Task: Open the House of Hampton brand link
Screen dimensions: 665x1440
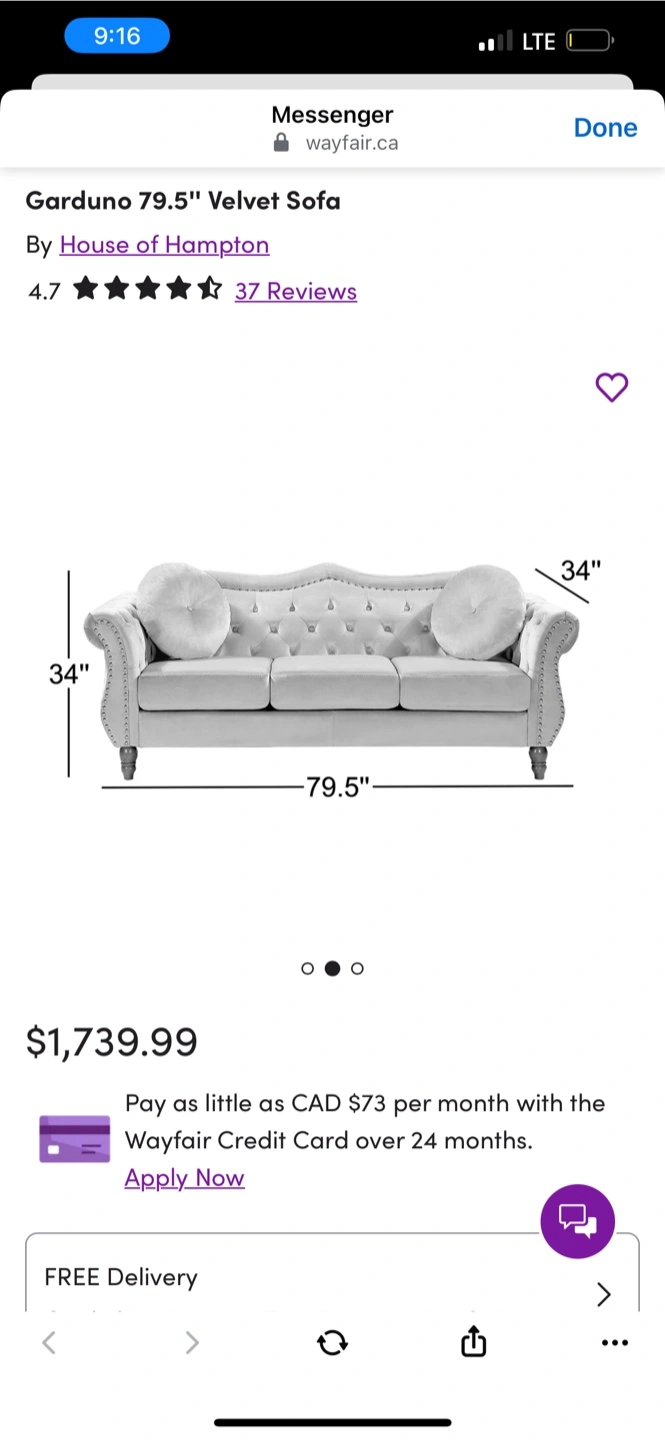Action: 164,245
